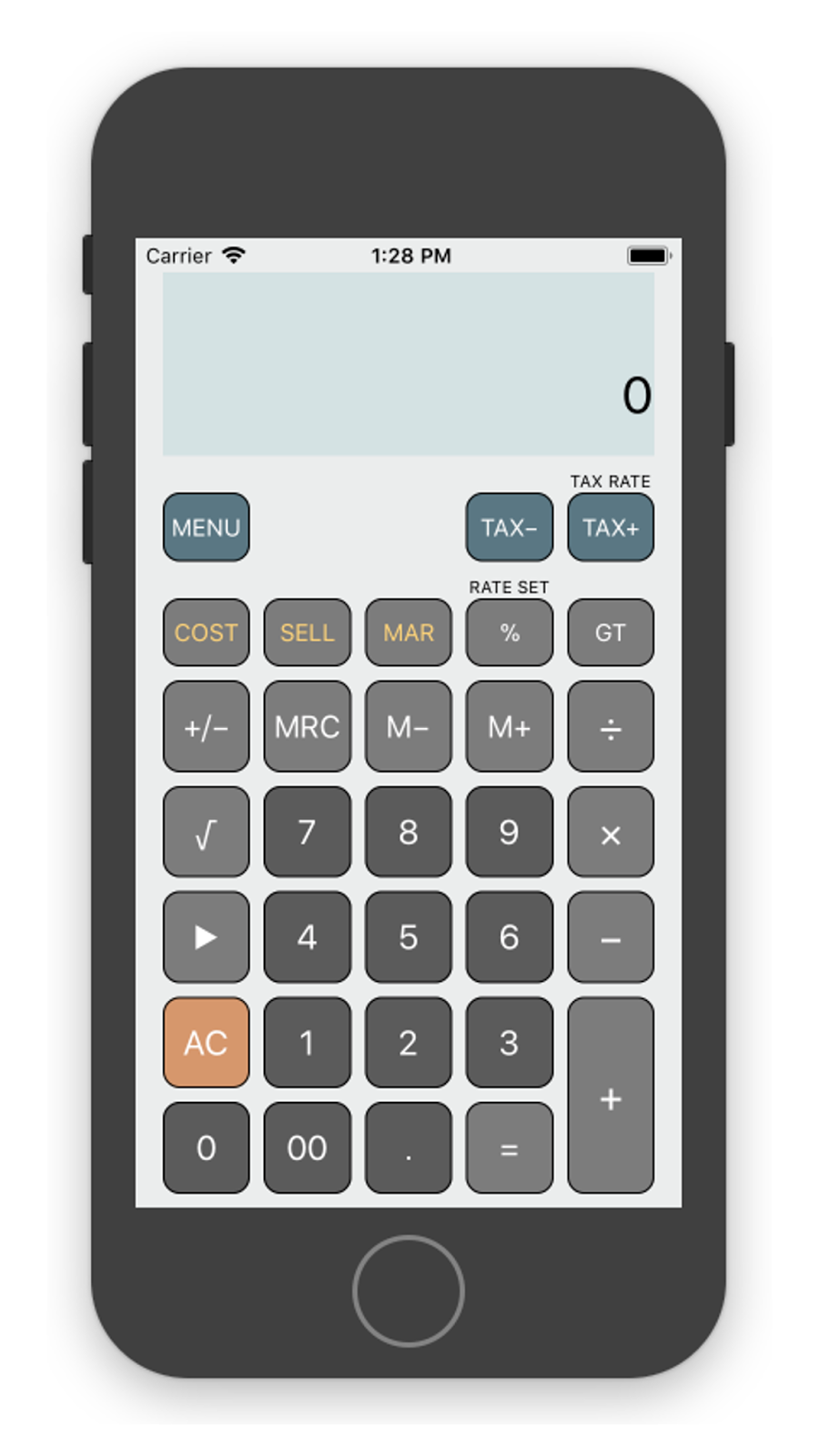Clear everything with AC
The width and height of the screenshot is (819, 1456).
click(206, 1042)
